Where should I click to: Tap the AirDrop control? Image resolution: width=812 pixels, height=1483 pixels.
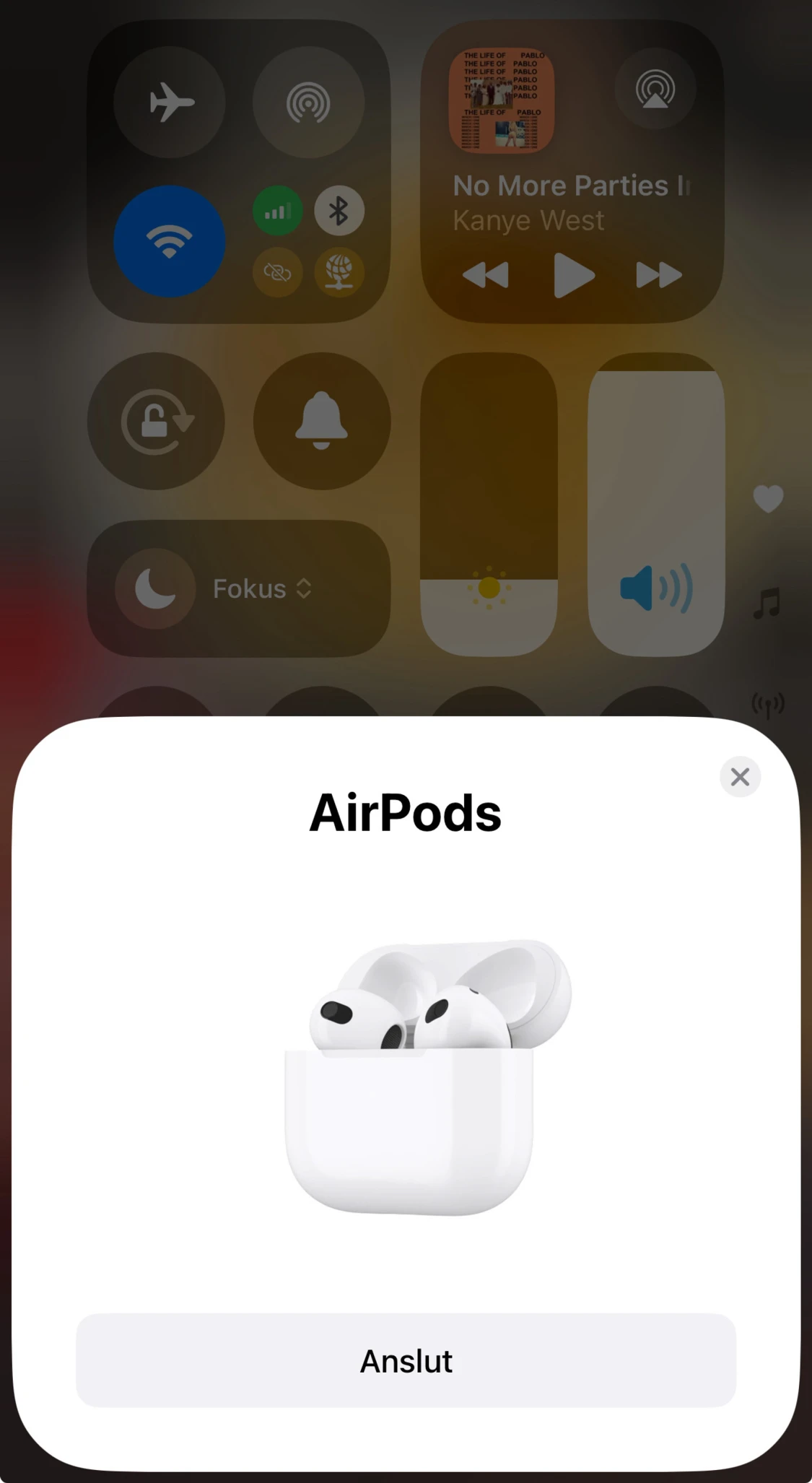tap(307, 103)
